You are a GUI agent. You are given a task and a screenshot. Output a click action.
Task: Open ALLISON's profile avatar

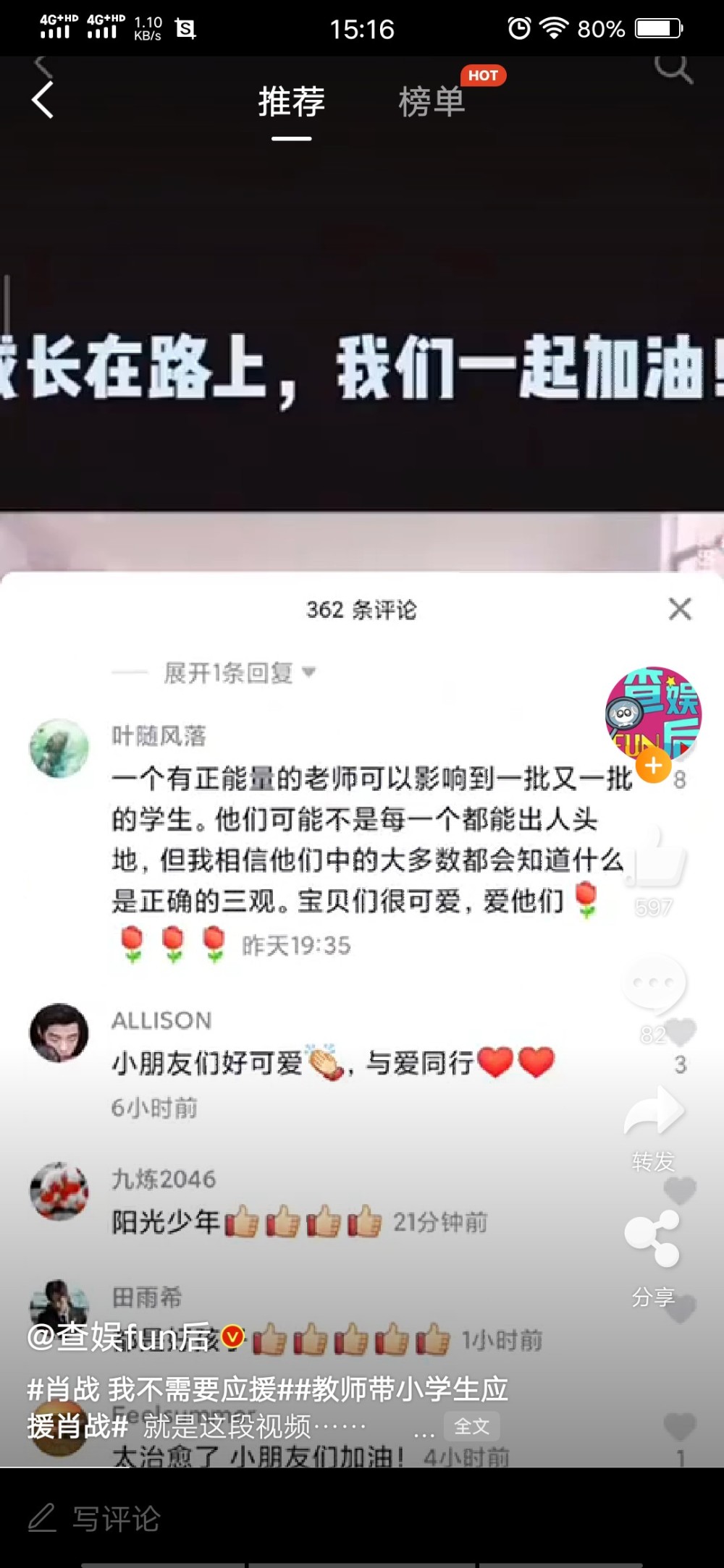(x=59, y=1033)
